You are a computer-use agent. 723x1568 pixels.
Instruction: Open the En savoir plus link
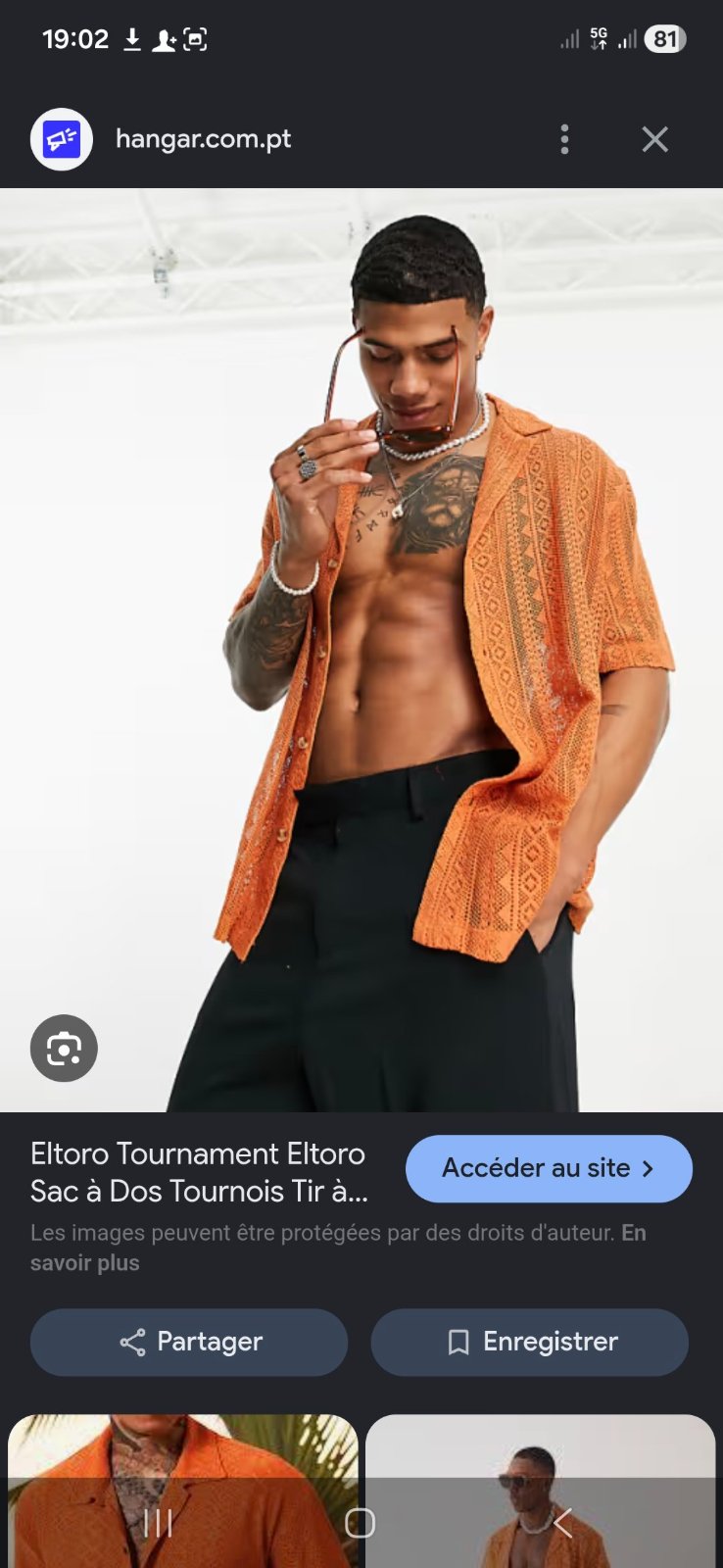(x=338, y=1247)
